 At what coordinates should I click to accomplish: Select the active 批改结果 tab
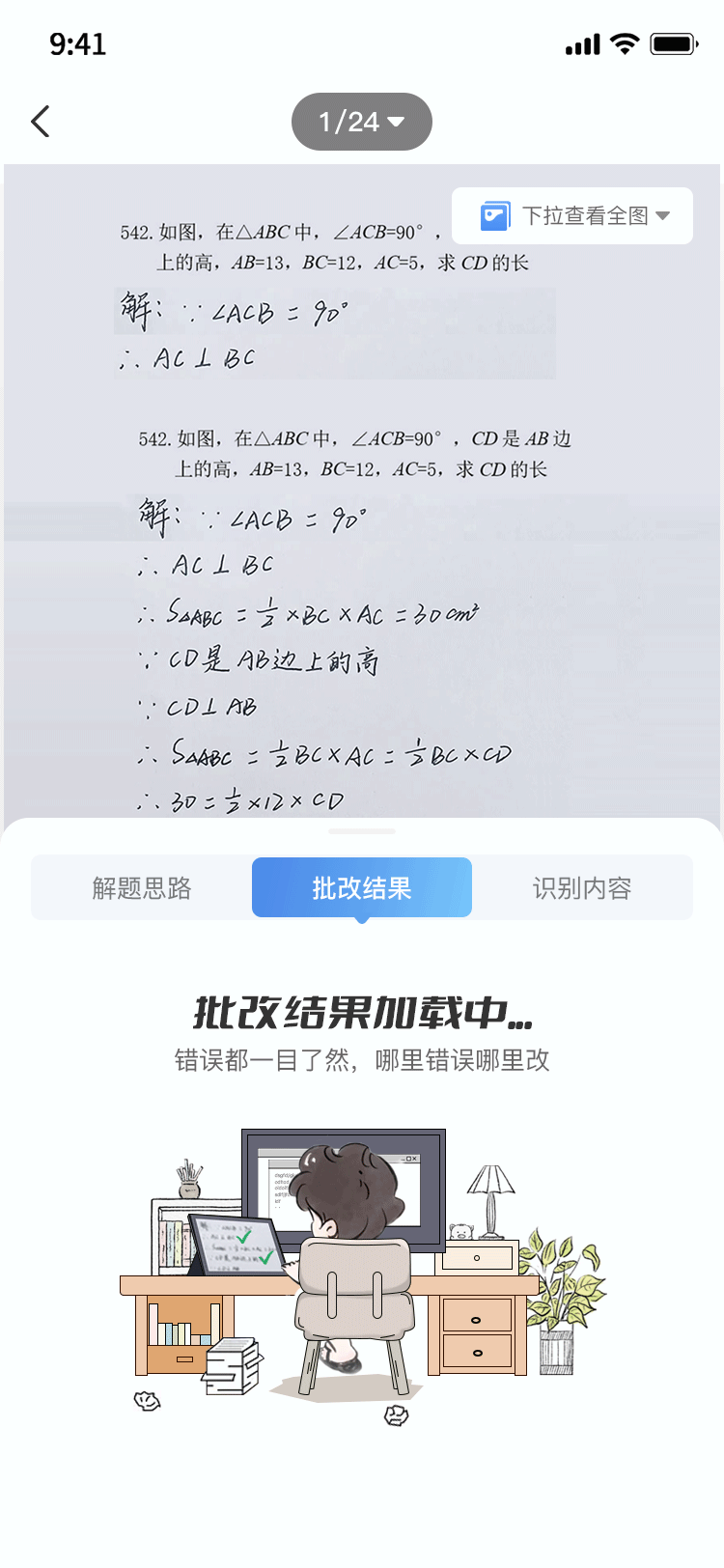point(362,886)
